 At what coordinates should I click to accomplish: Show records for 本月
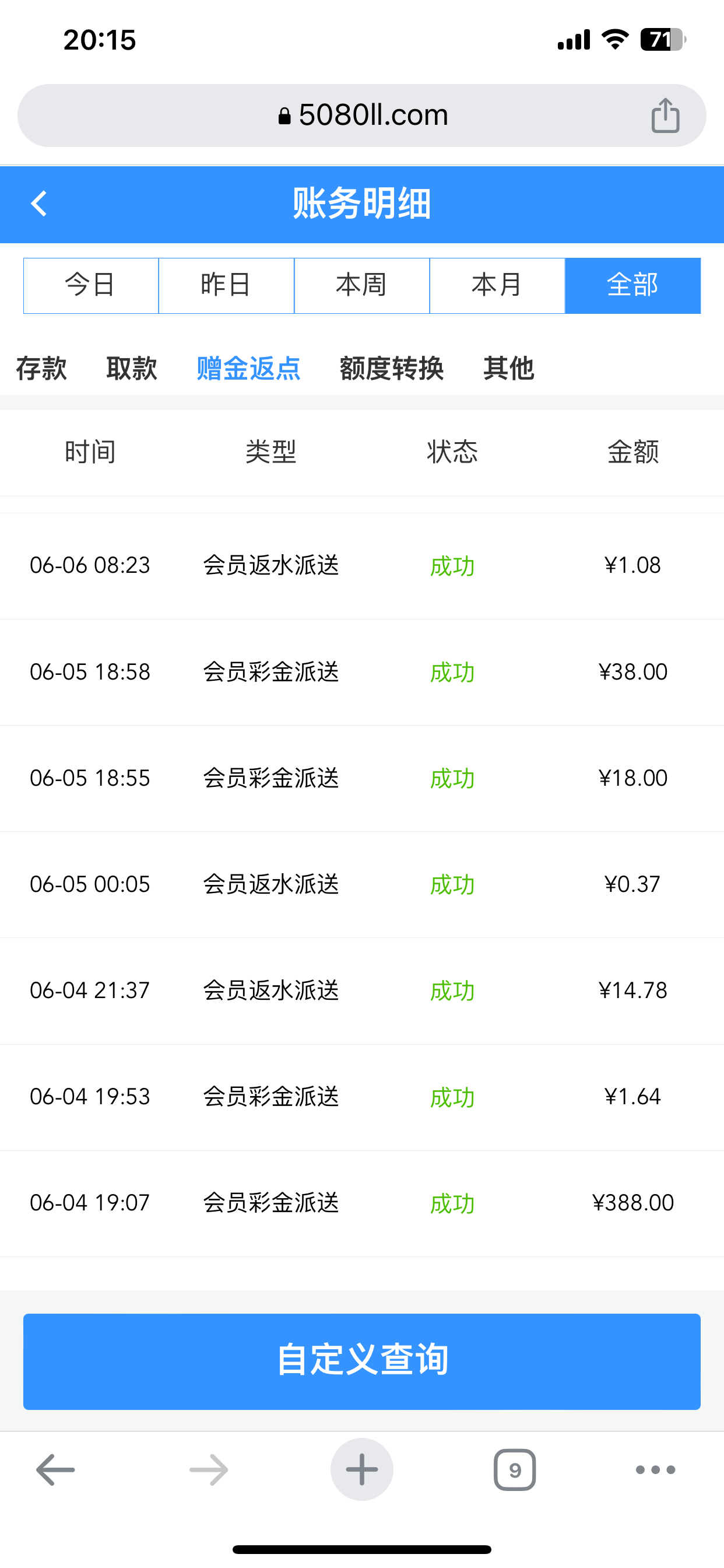[497, 285]
